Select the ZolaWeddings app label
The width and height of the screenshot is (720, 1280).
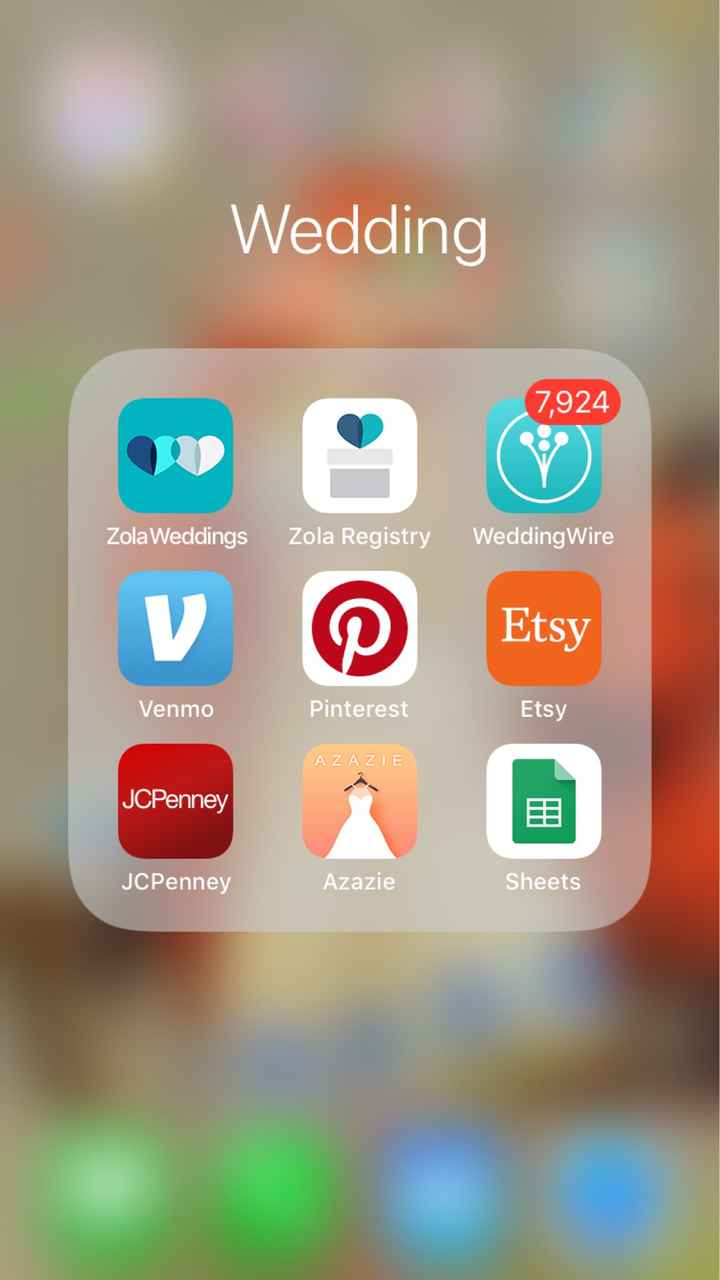pos(176,537)
